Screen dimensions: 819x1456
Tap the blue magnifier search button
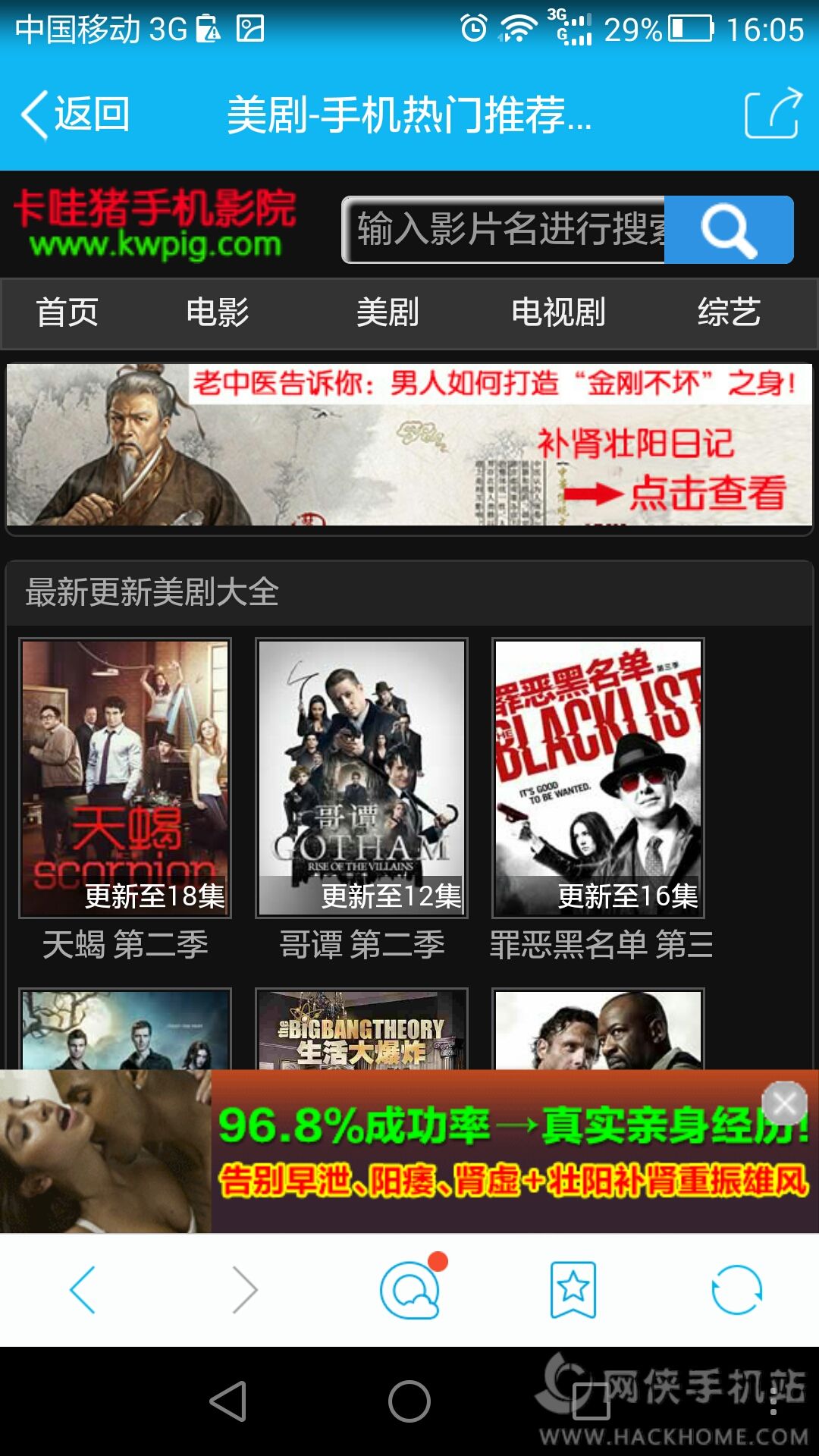click(x=729, y=230)
